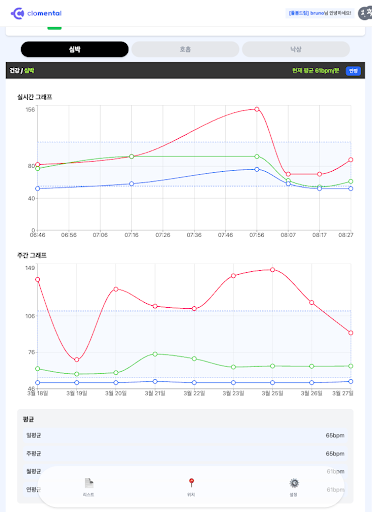
Task: Open the profile avatar at top right
Action: (x=365, y=13)
